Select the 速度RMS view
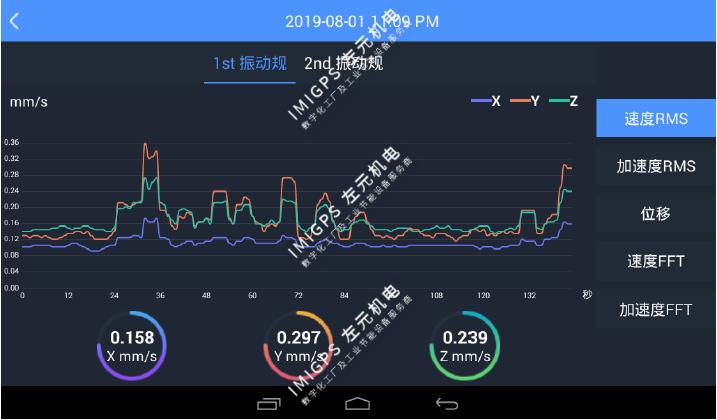 656,118
